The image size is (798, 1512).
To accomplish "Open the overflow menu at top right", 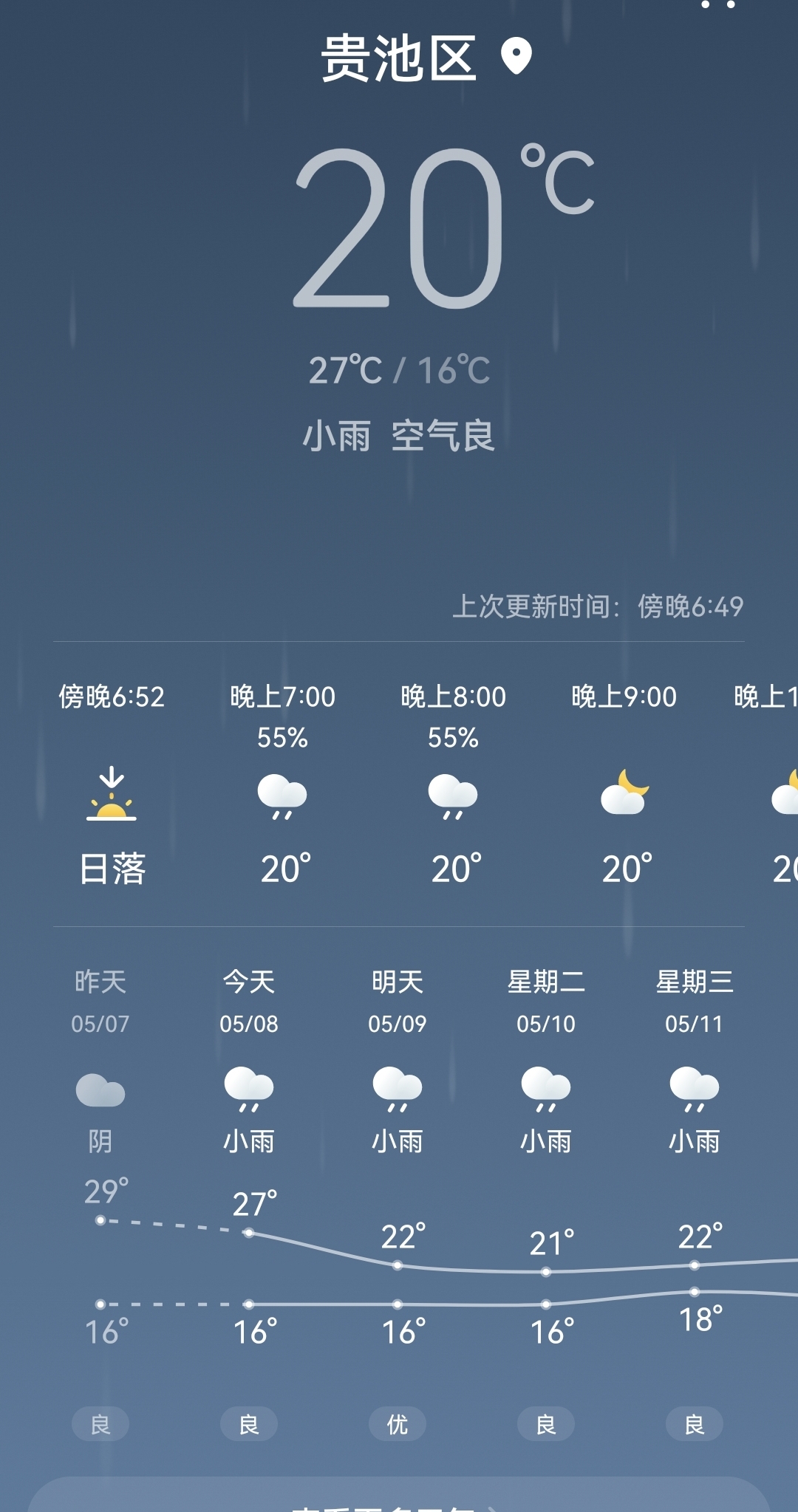I will coord(718,6).
